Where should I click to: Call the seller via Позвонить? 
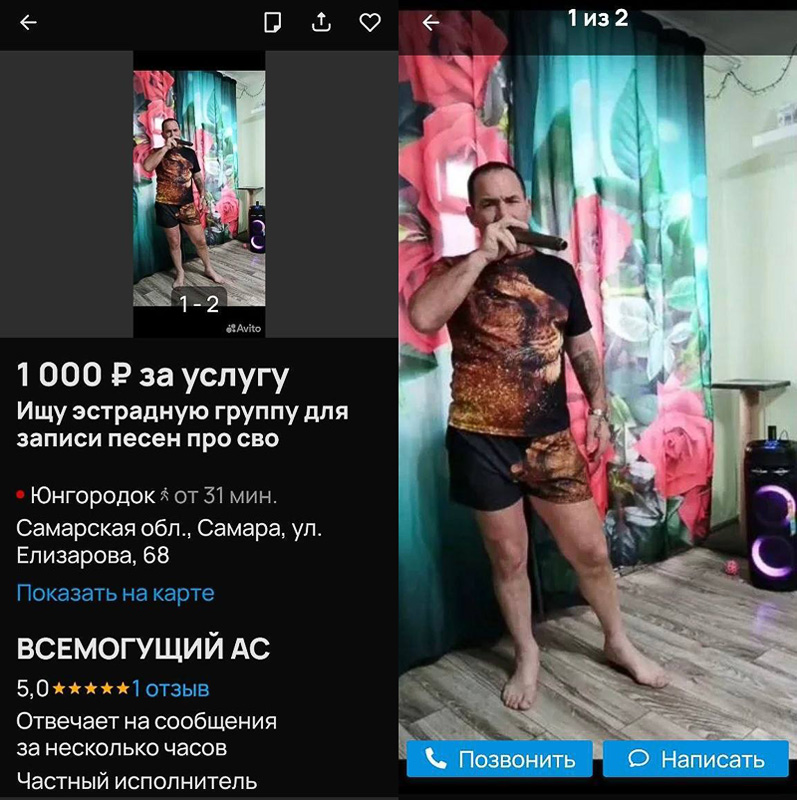coord(500,759)
